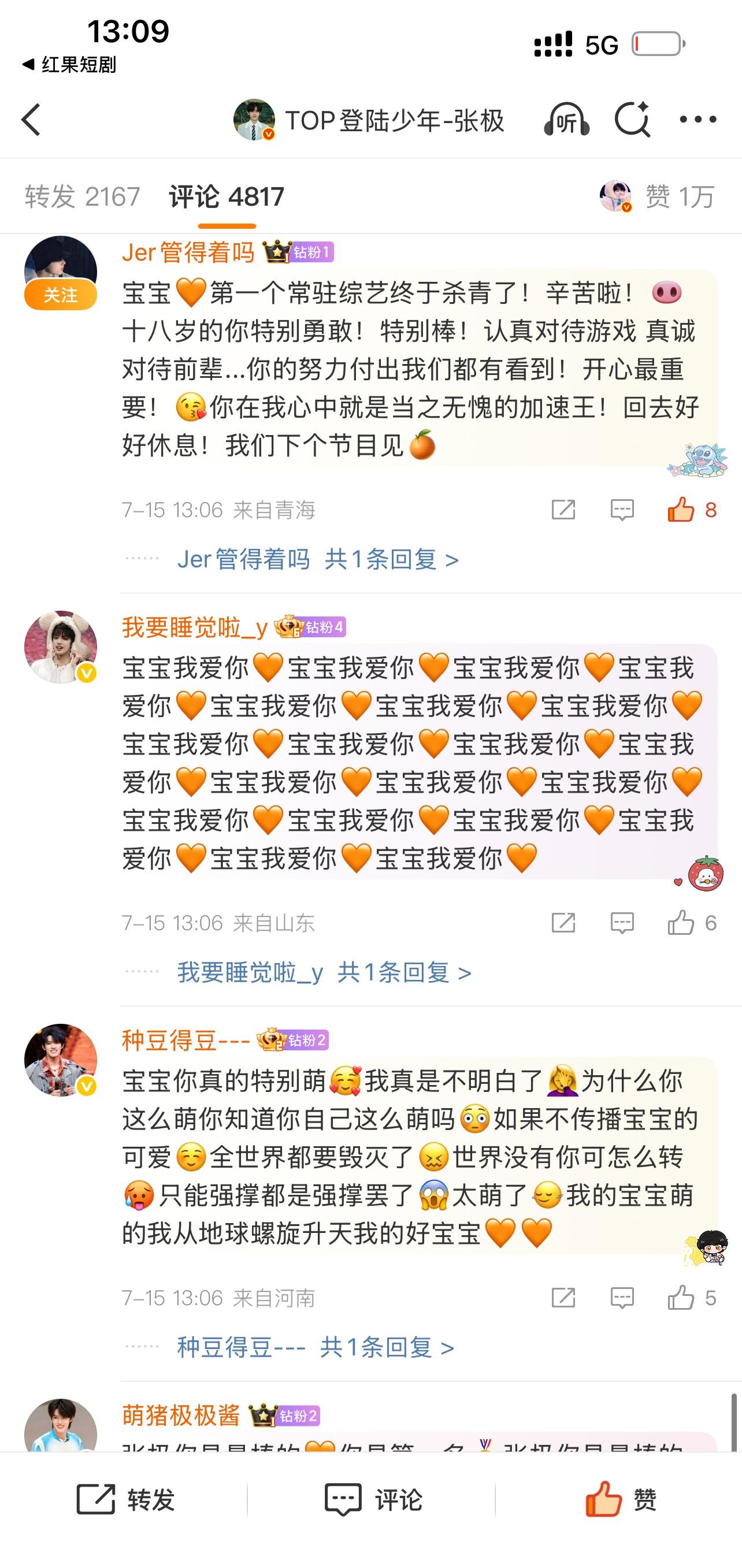Open 我要睡觉啦_y profile avatar
The width and height of the screenshot is (742, 1568).
60,647
